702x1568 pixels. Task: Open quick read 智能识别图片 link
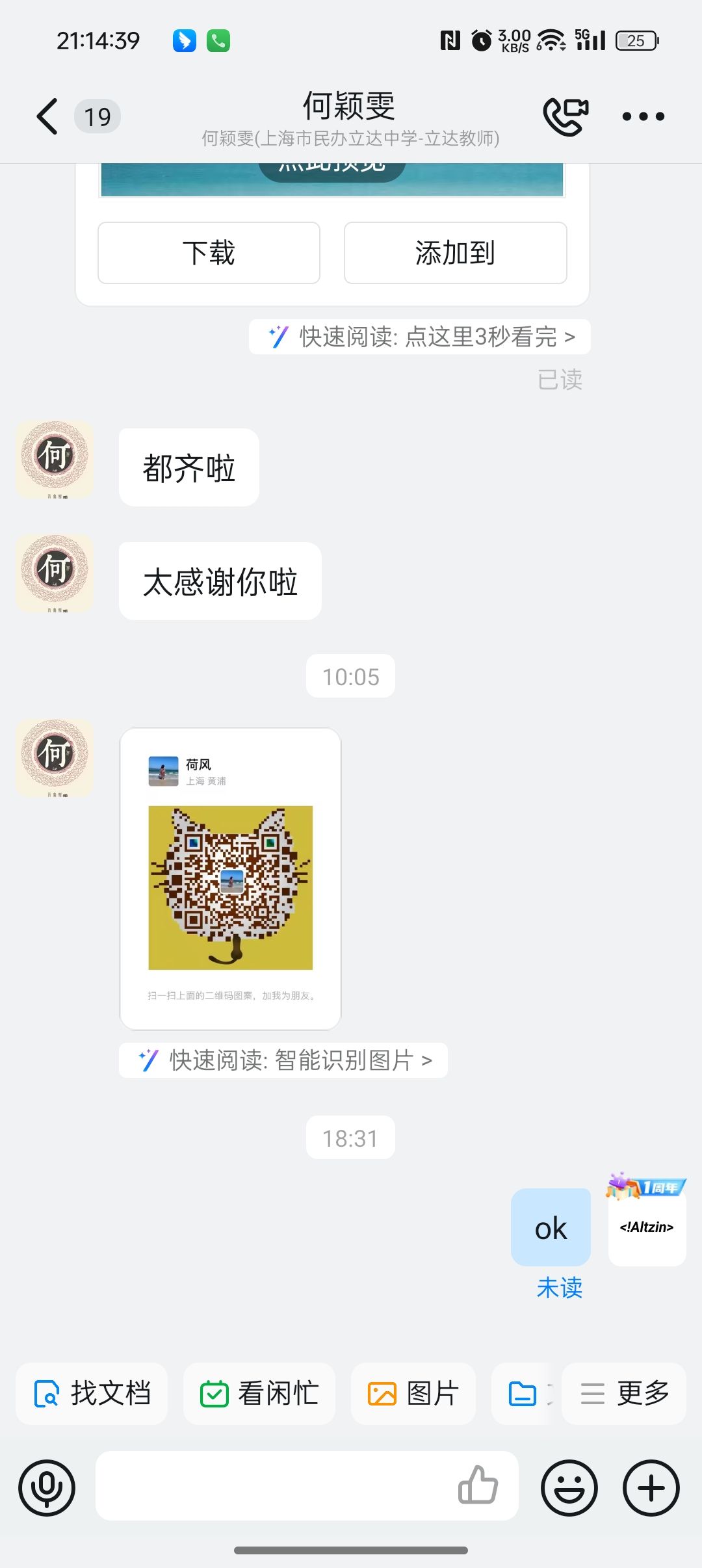283,1060
